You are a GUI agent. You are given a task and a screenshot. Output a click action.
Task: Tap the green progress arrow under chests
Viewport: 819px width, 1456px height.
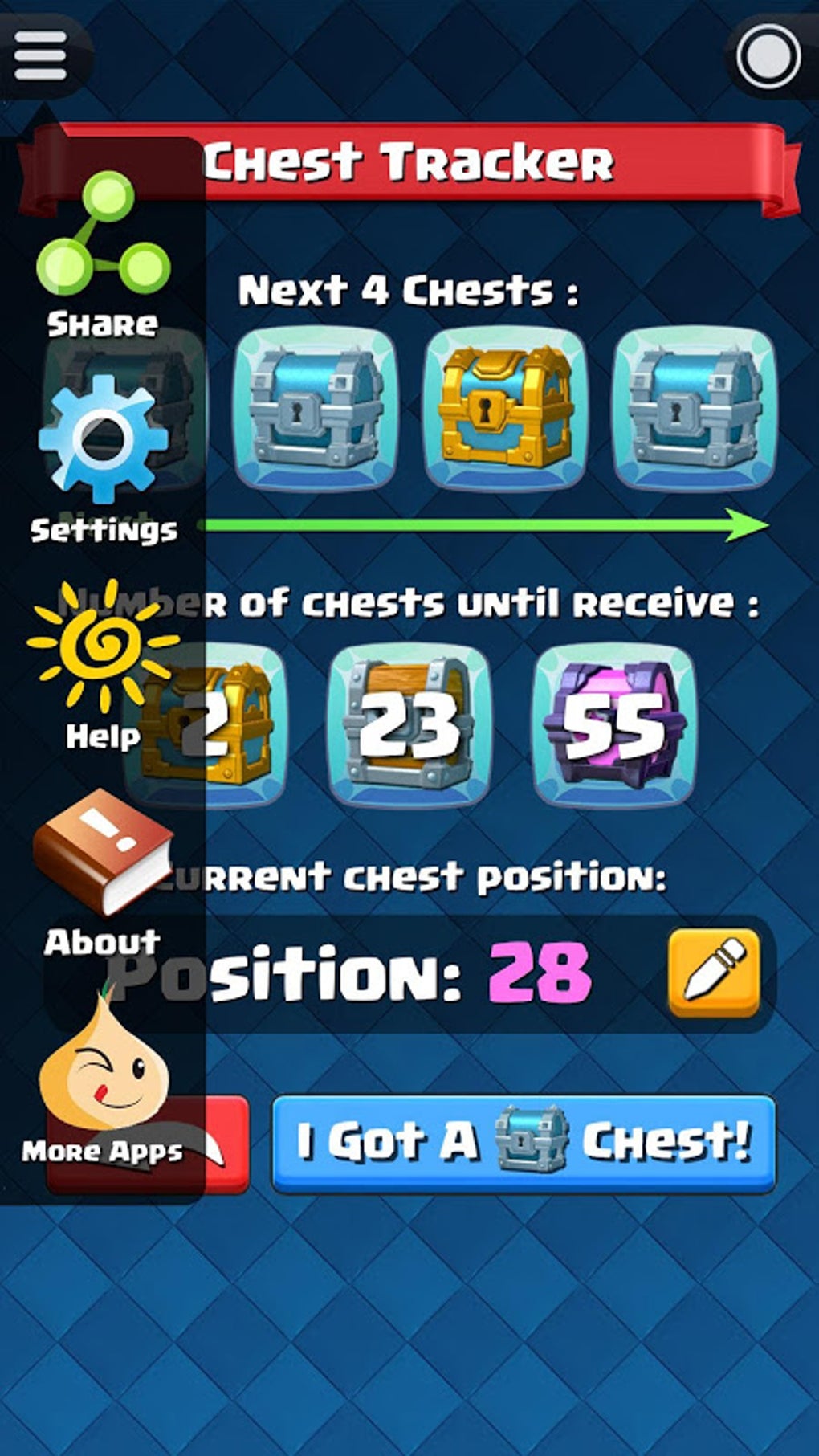pos(482,524)
